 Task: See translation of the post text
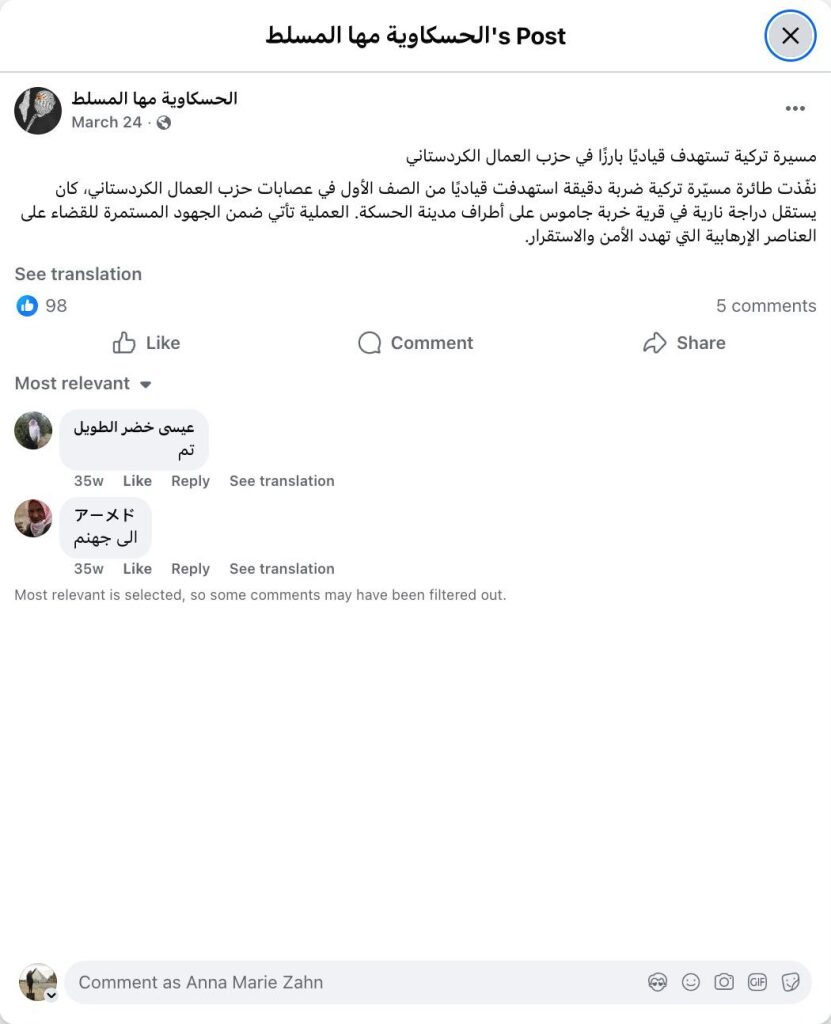pyautogui.click(x=78, y=274)
